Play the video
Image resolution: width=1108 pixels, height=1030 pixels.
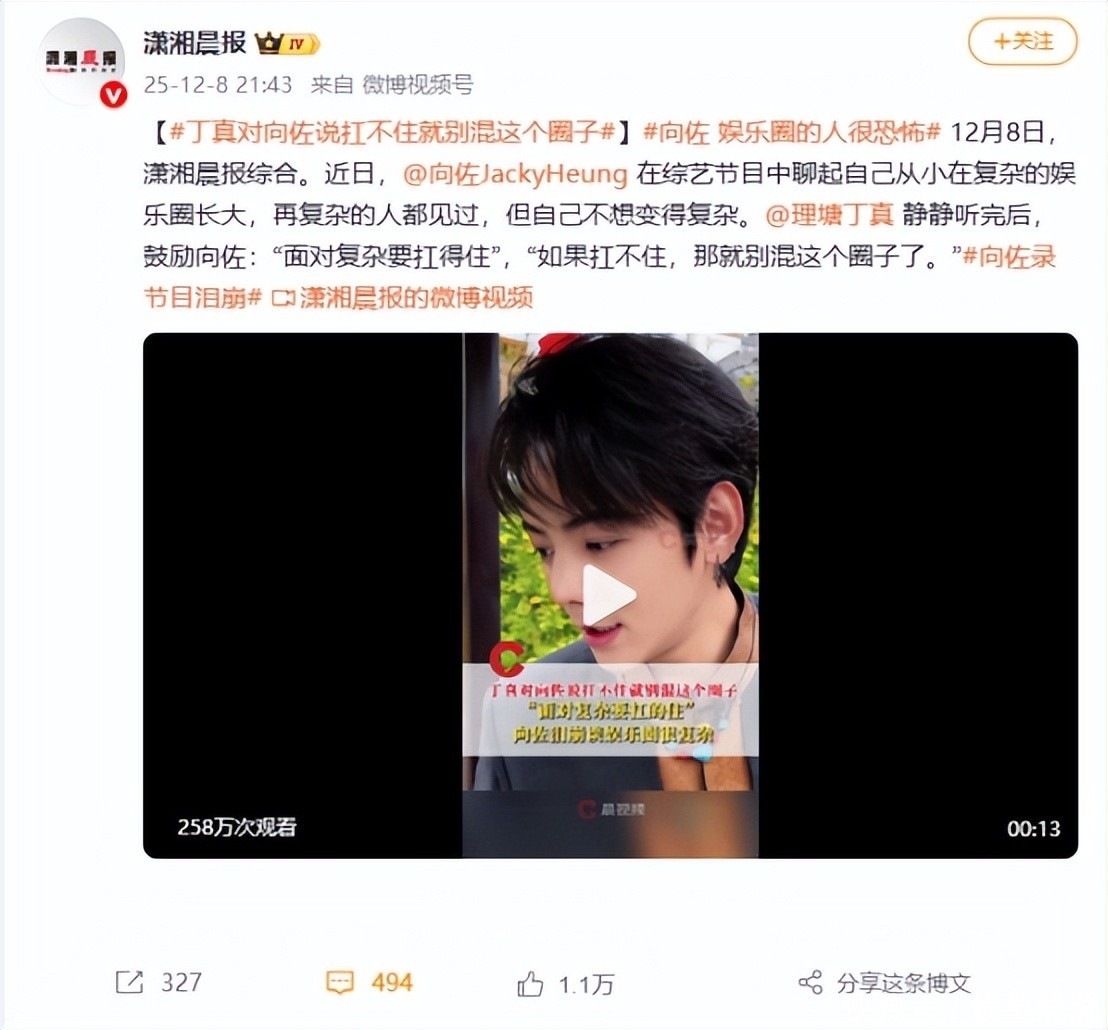click(x=609, y=596)
